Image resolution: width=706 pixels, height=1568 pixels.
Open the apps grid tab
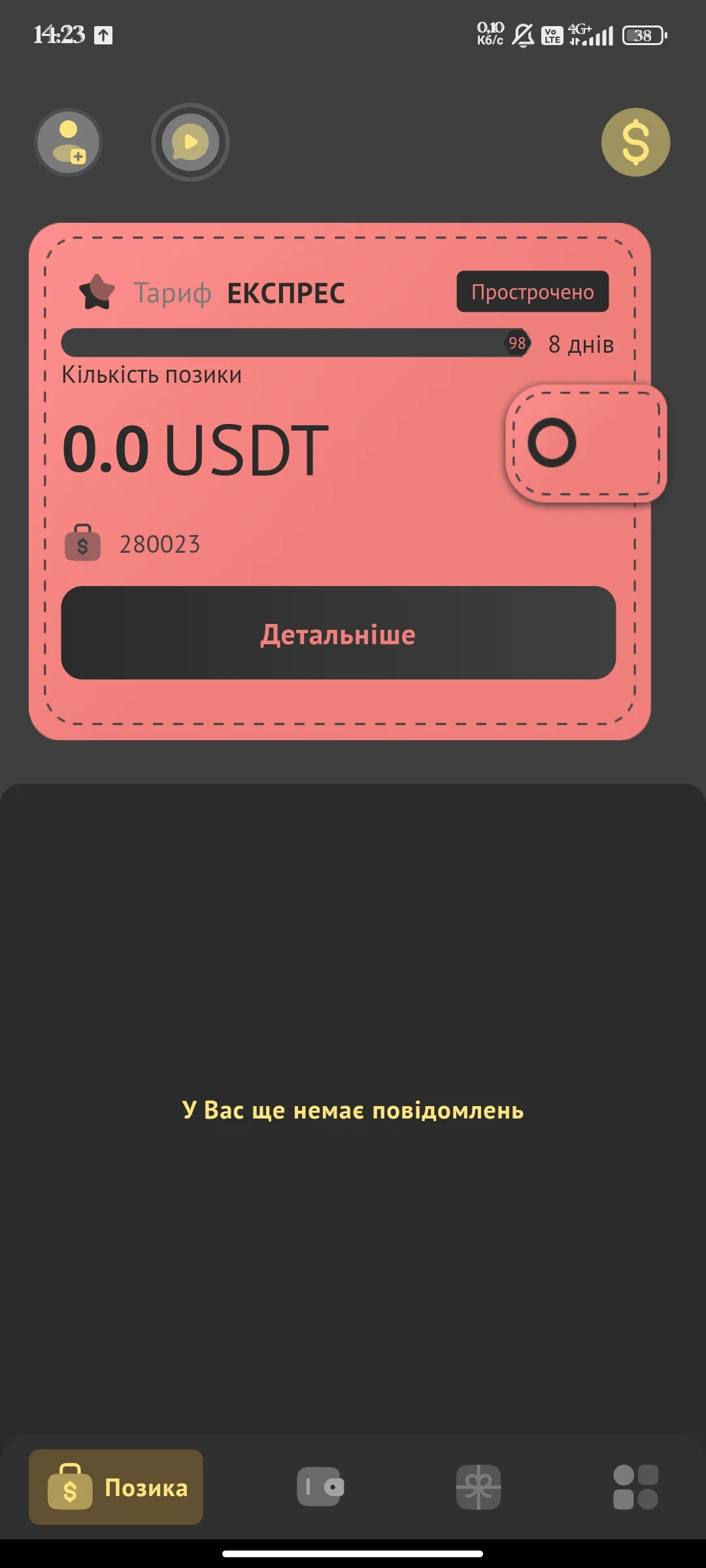(635, 1487)
